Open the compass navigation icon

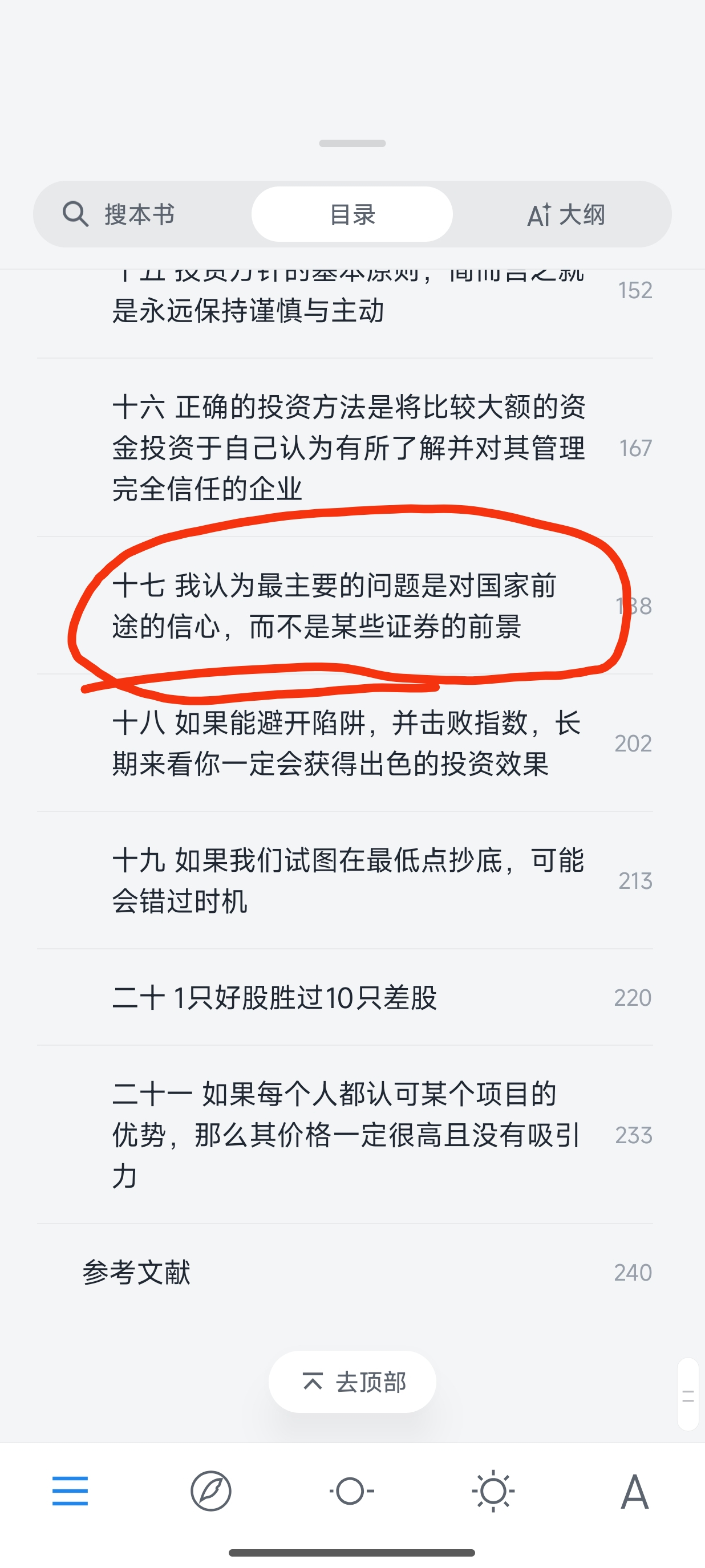tap(210, 1490)
